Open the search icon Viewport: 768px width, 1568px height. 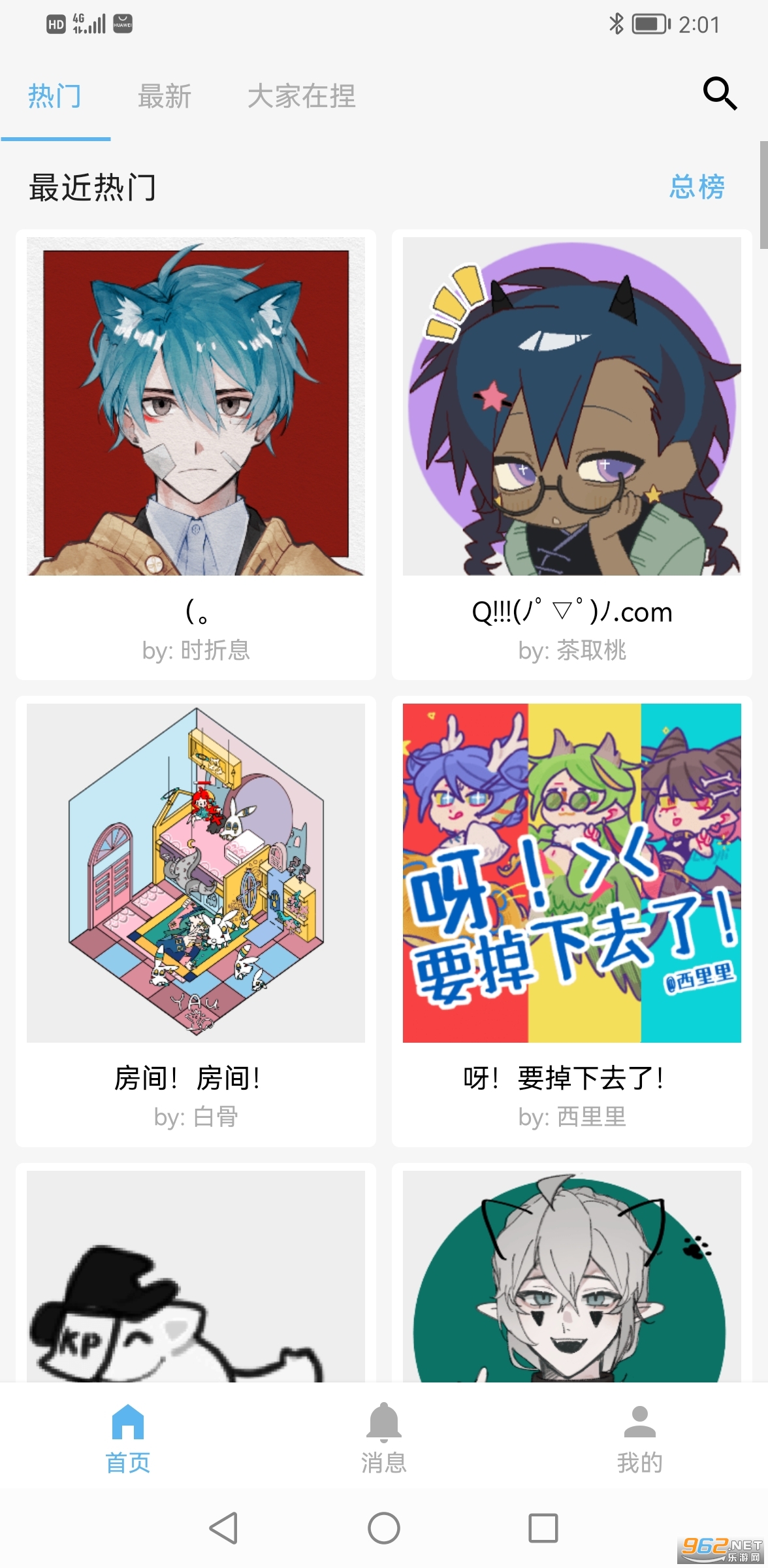click(720, 95)
